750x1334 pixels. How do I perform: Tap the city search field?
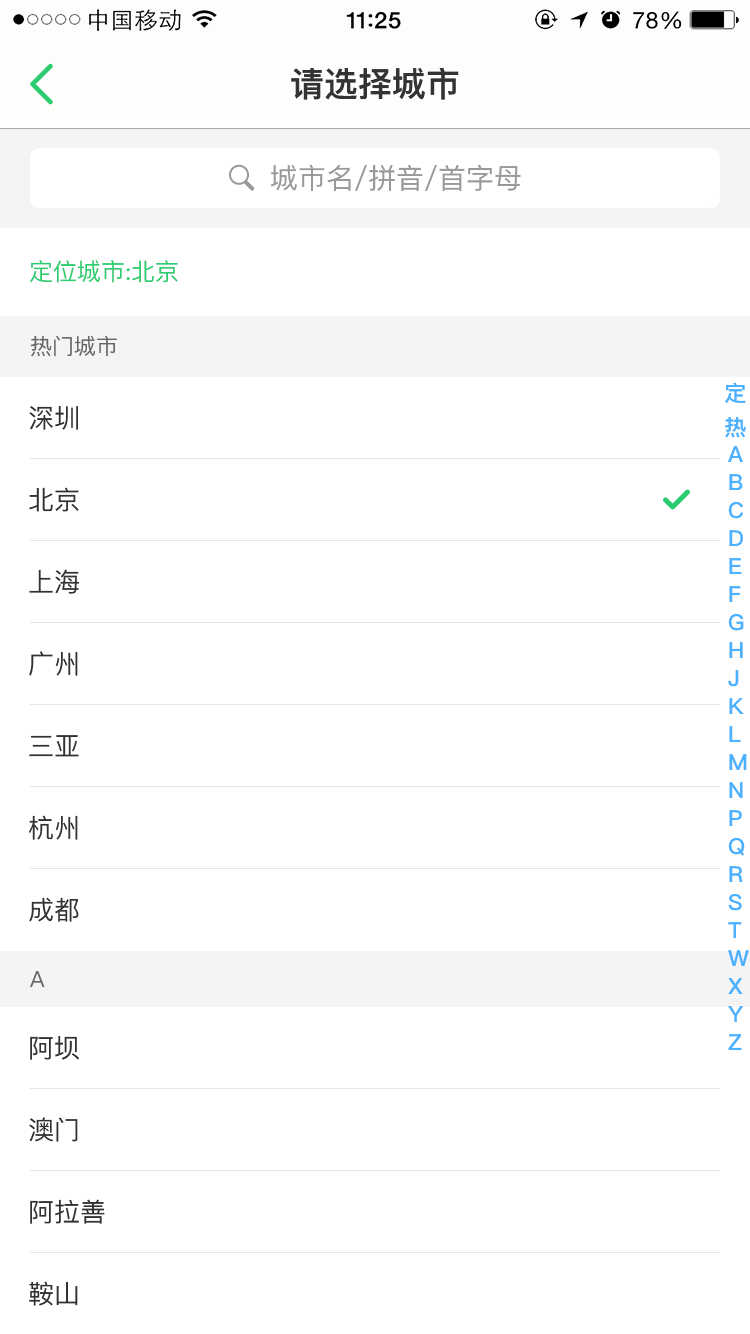point(375,178)
